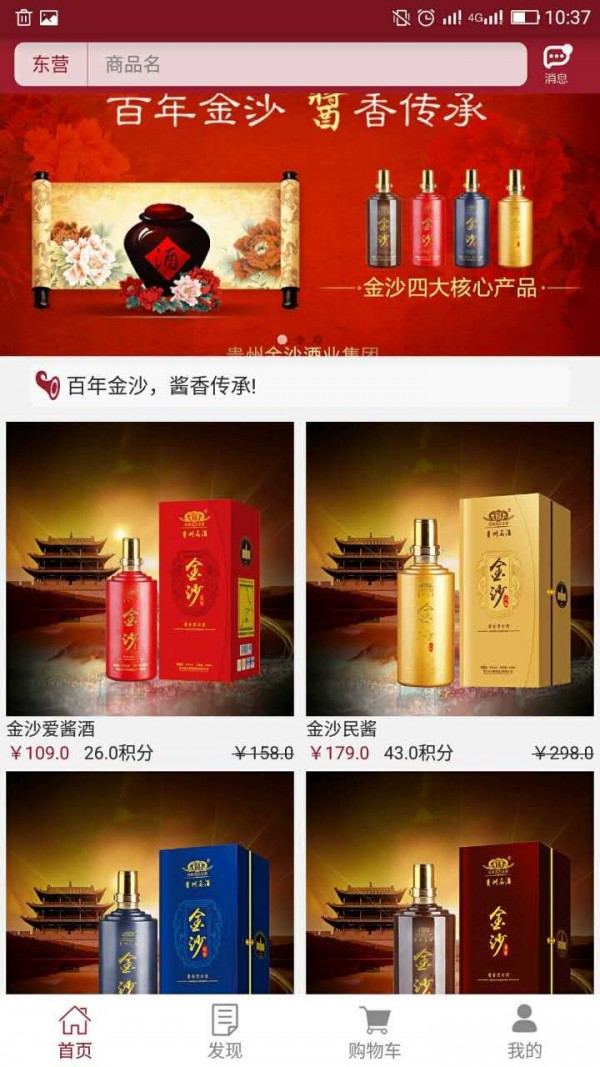The height and width of the screenshot is (1067, 600).
Task: Open the 百年金沙 promotional banner
Action: pyautogui.click(x=300, y=225)
